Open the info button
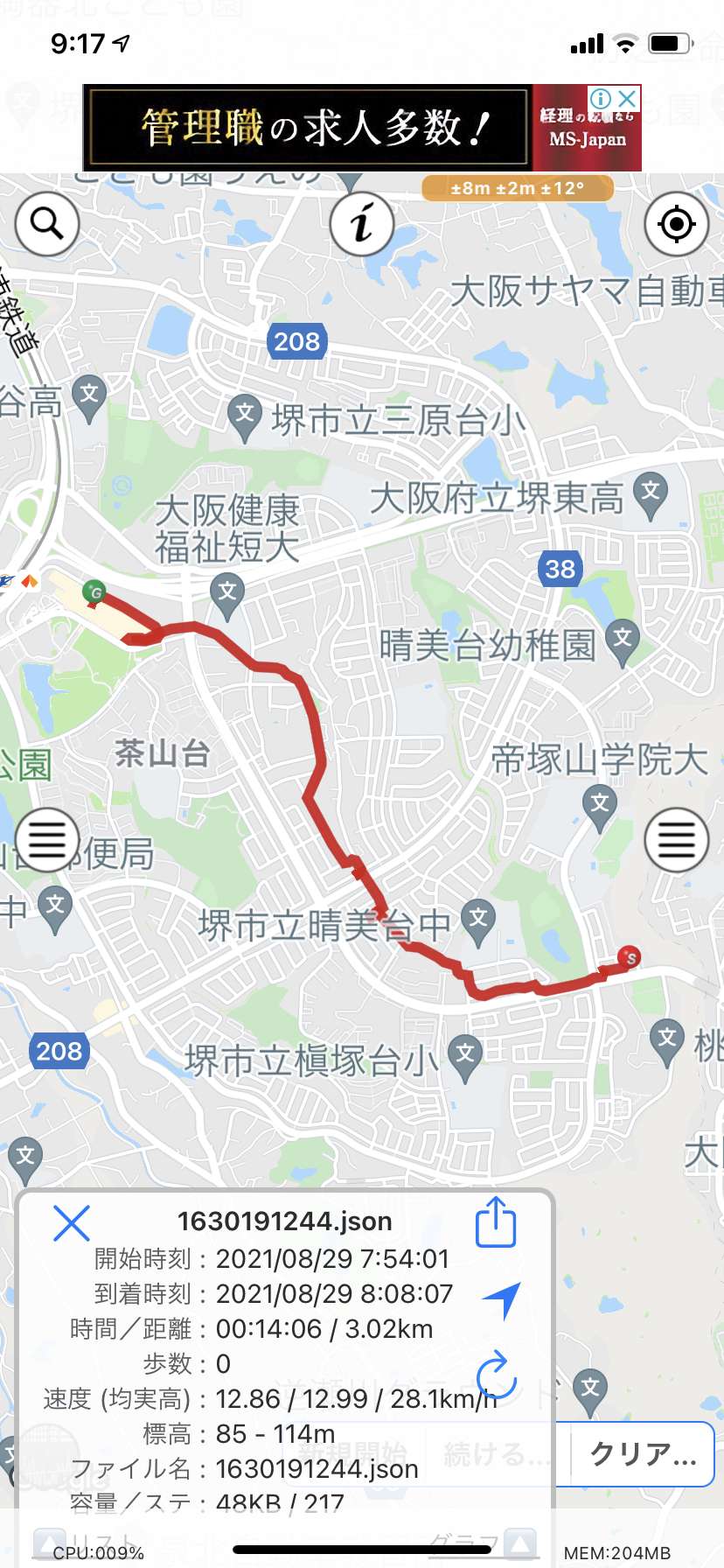 (362, 224)
